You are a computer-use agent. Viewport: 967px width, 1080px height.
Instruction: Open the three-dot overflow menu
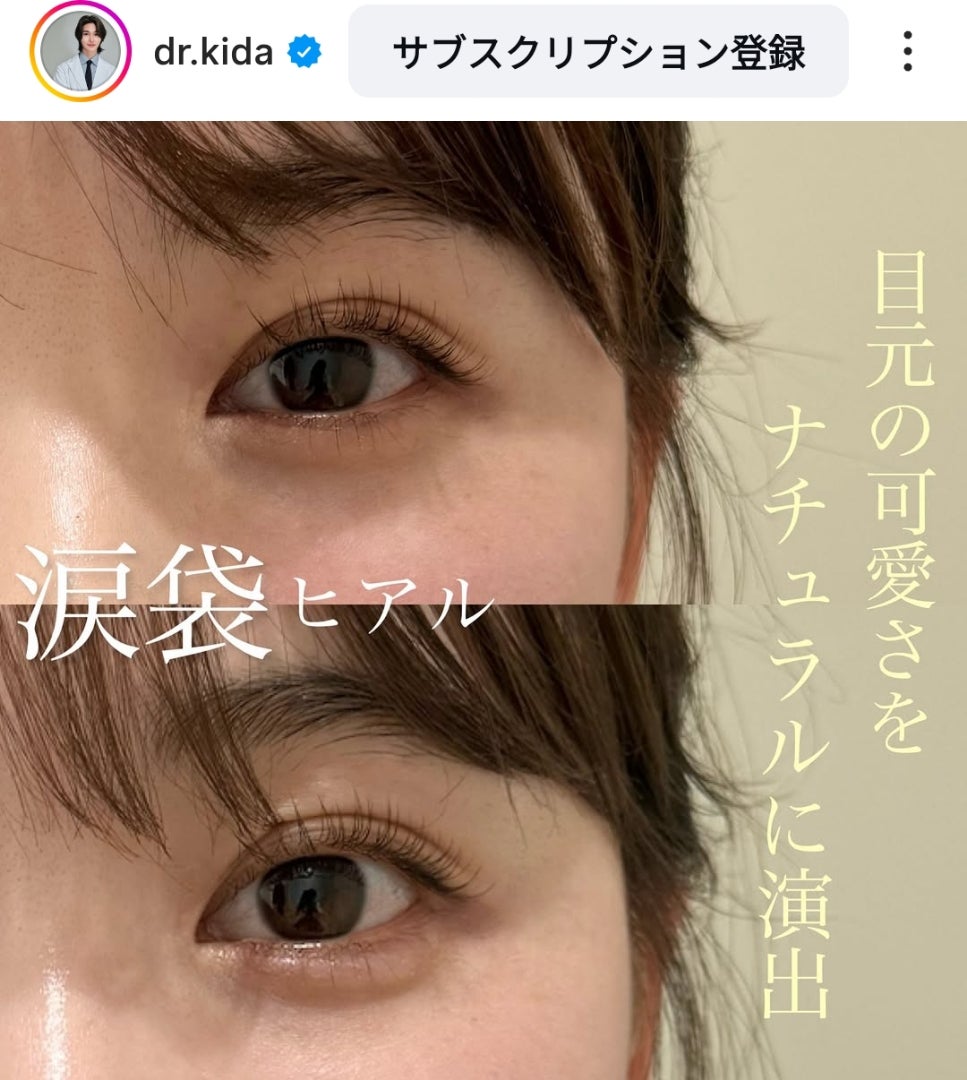tap(907, 52)
